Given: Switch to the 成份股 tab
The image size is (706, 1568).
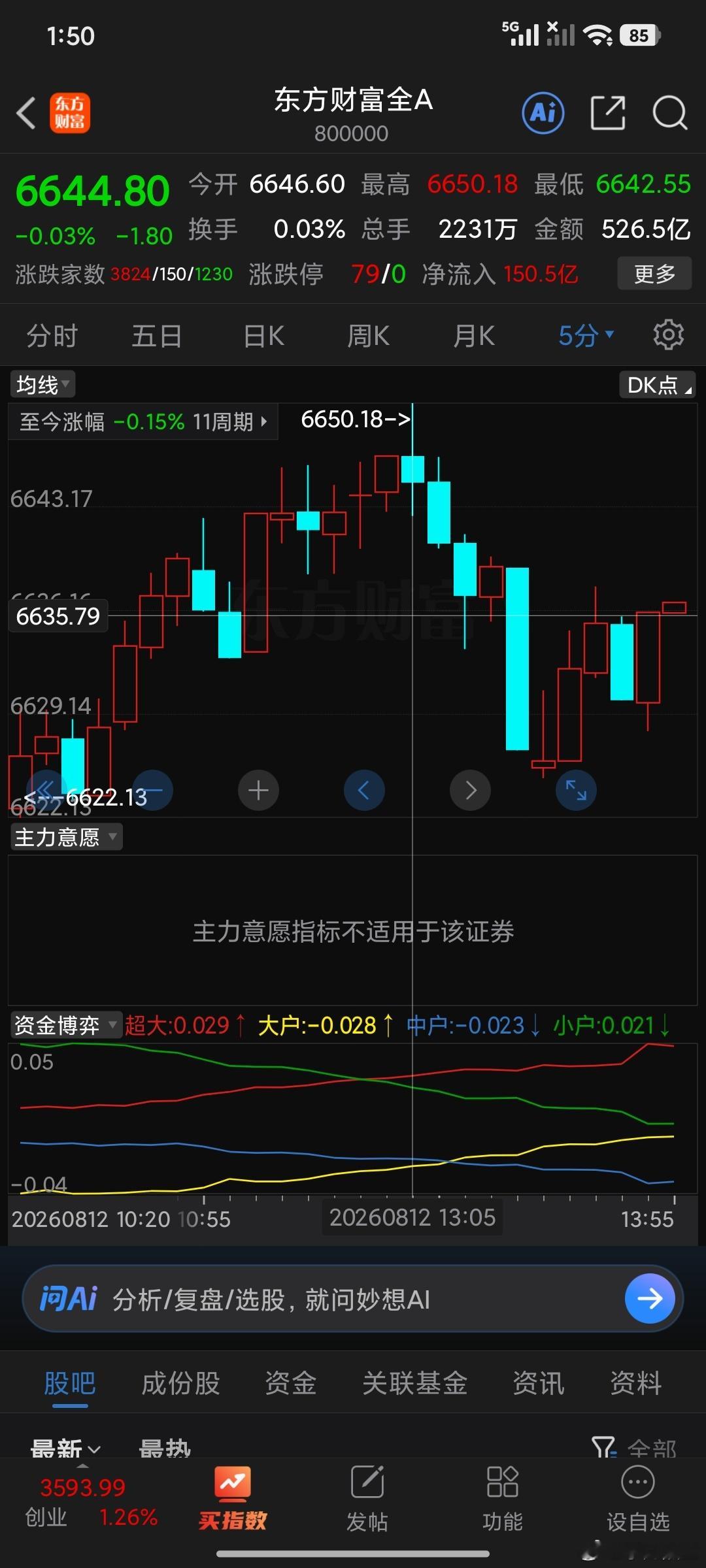Looking at the screenshot, I should 180,1383.
